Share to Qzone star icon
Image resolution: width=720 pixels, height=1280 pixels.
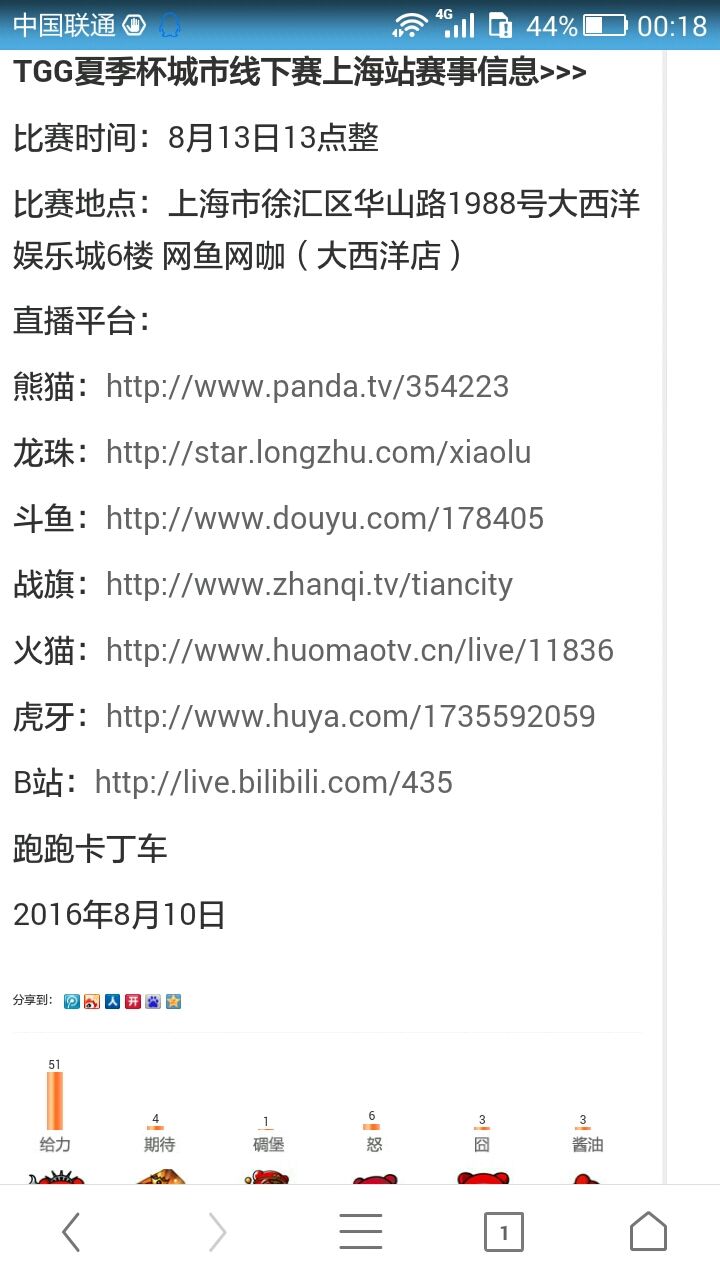coord(174,1001)
